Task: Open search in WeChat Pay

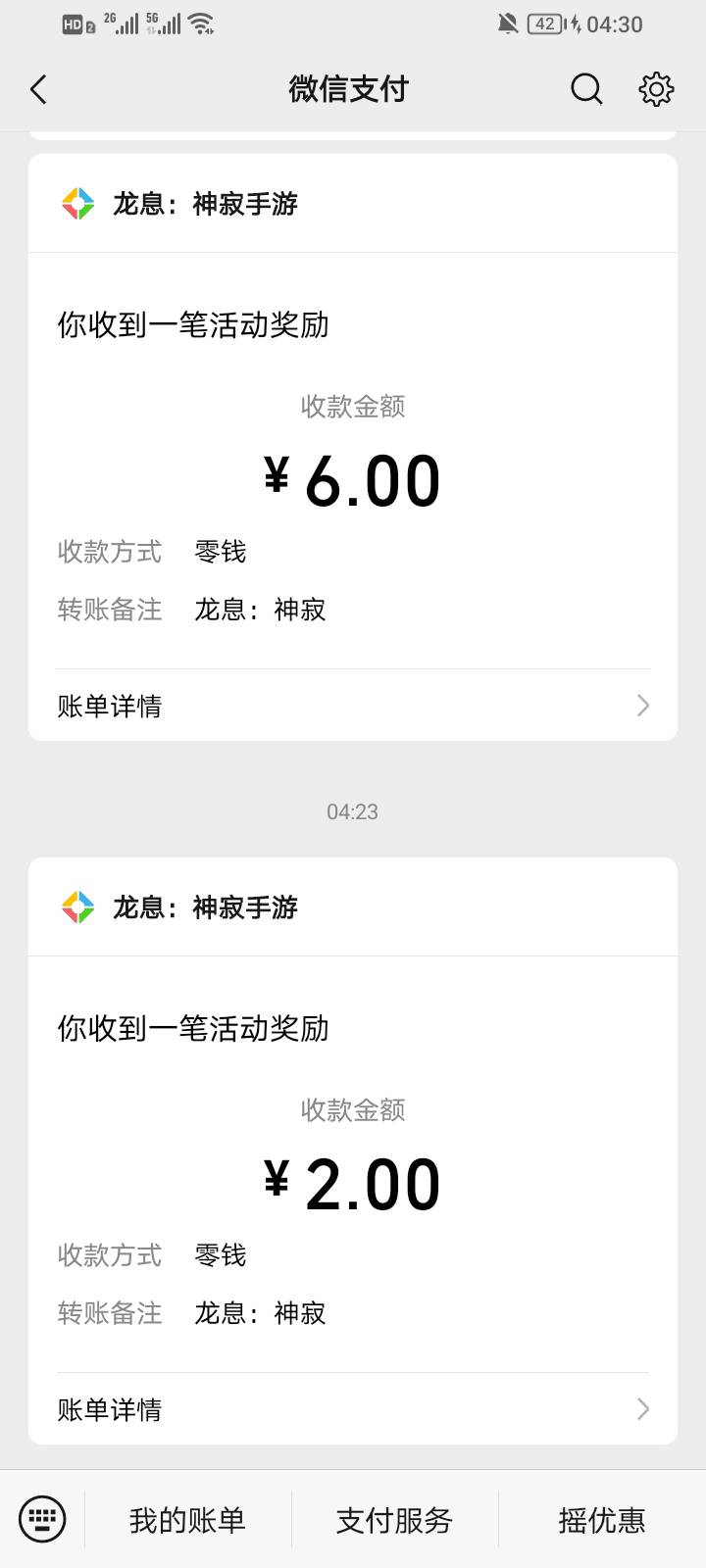Action: (586, 89)
